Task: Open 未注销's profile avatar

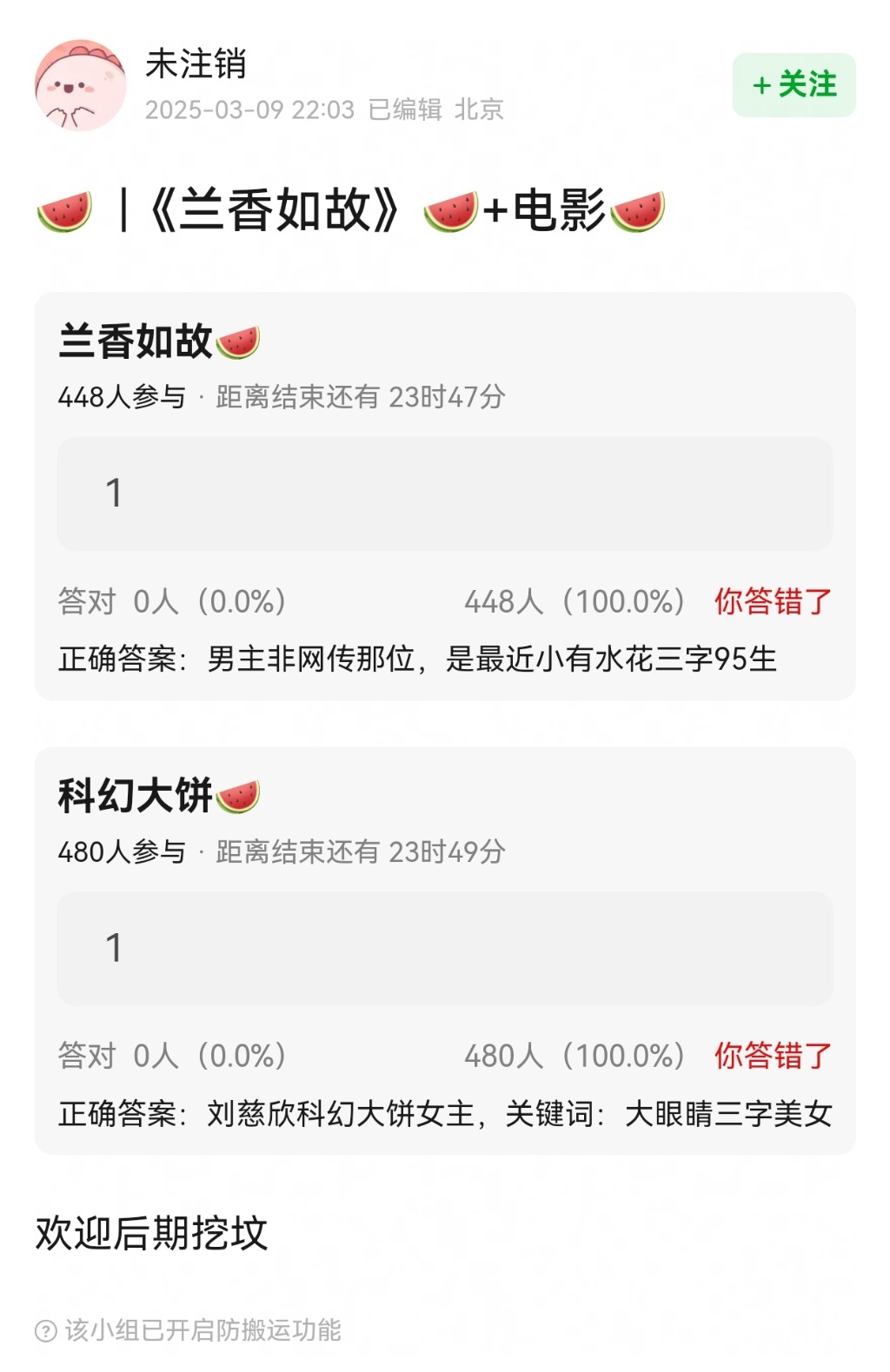Action: point(80,85)
